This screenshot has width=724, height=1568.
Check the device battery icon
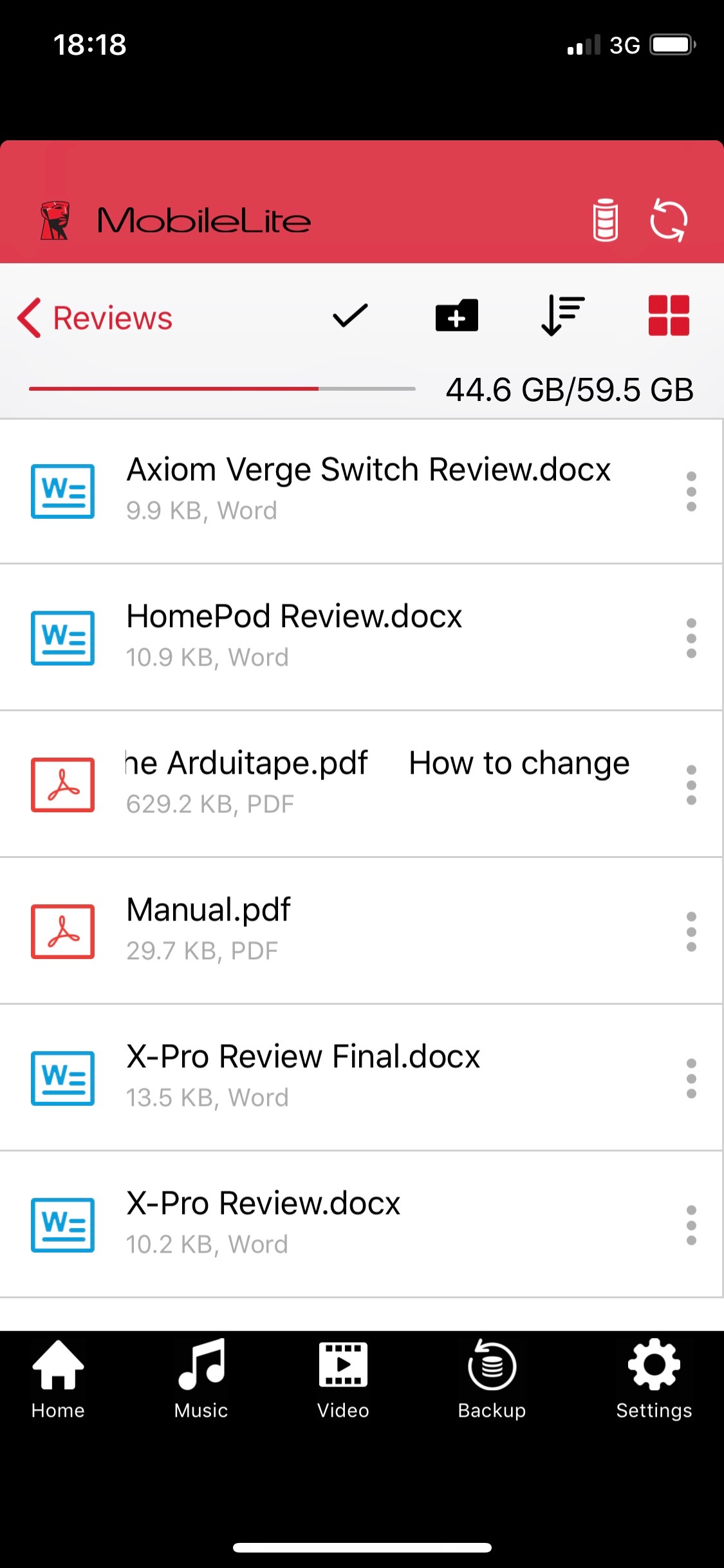click(x=605, y=220)
